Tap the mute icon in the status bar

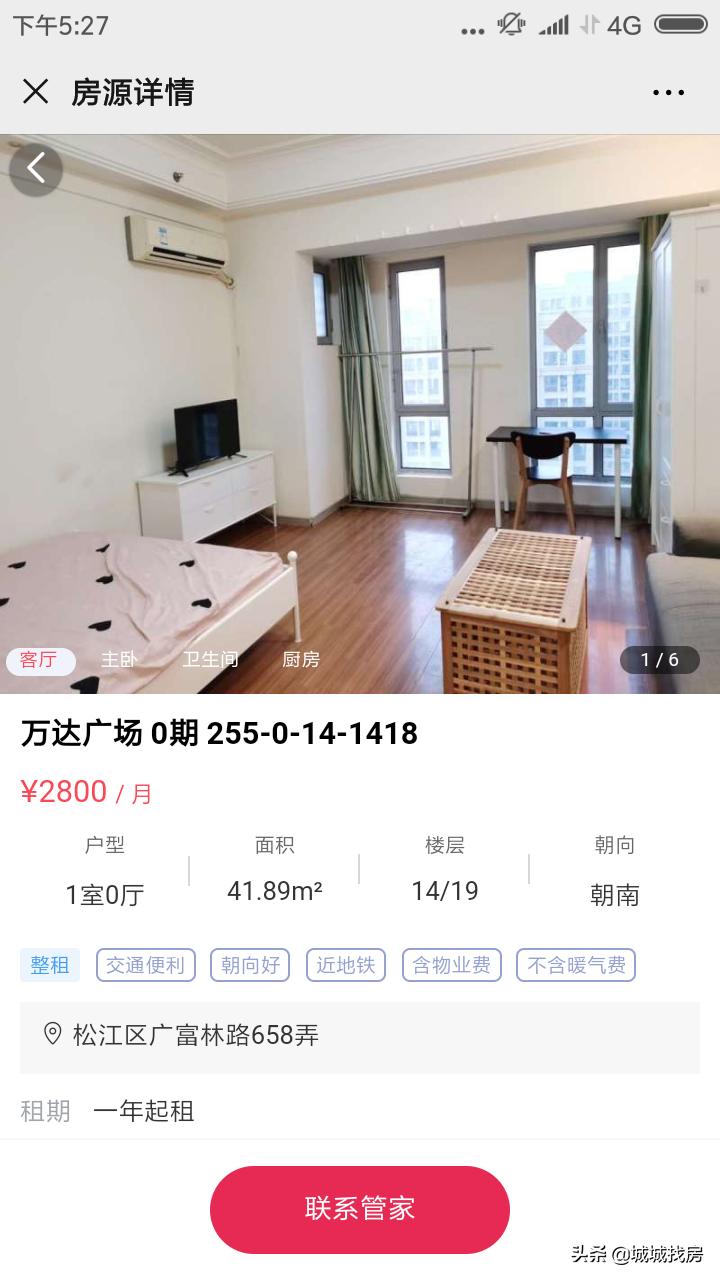click(x=510, y=26)
